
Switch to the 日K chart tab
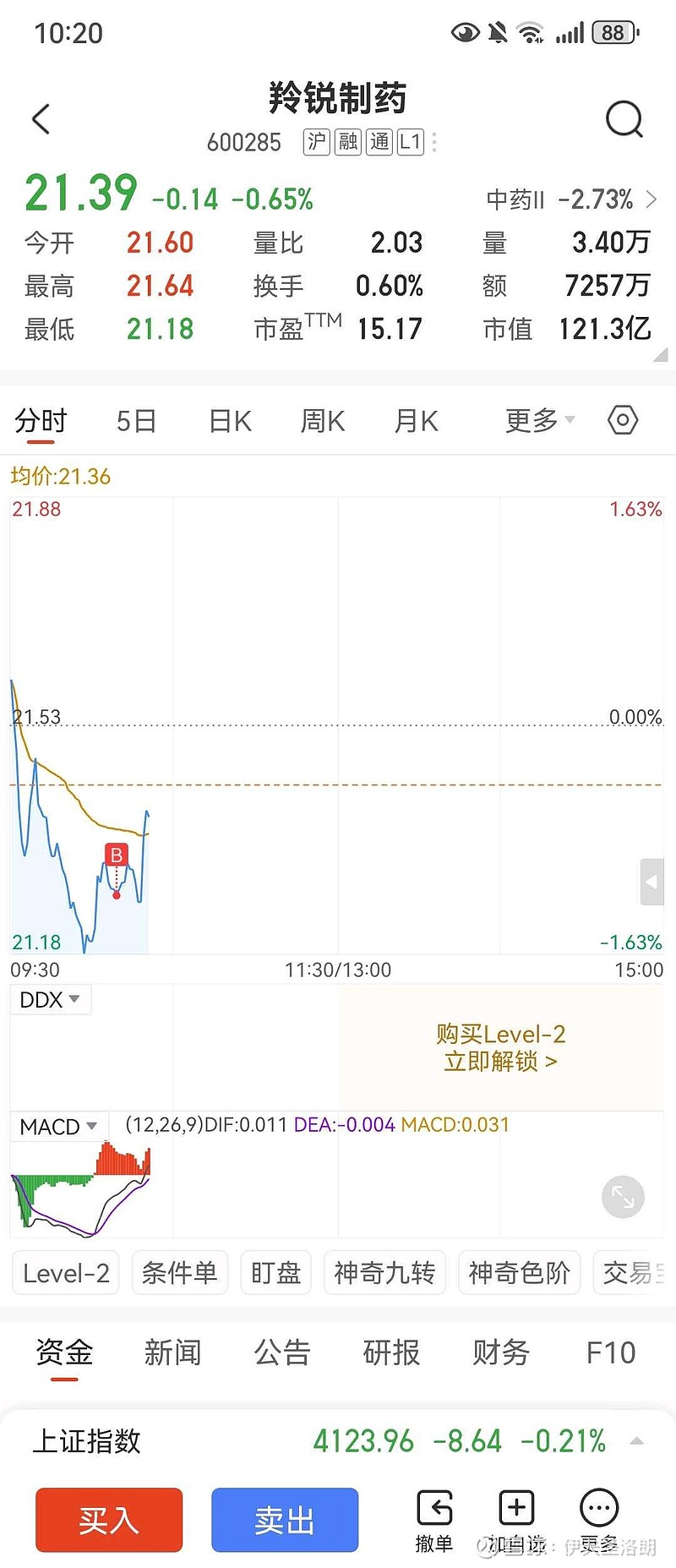click(230, 420)
